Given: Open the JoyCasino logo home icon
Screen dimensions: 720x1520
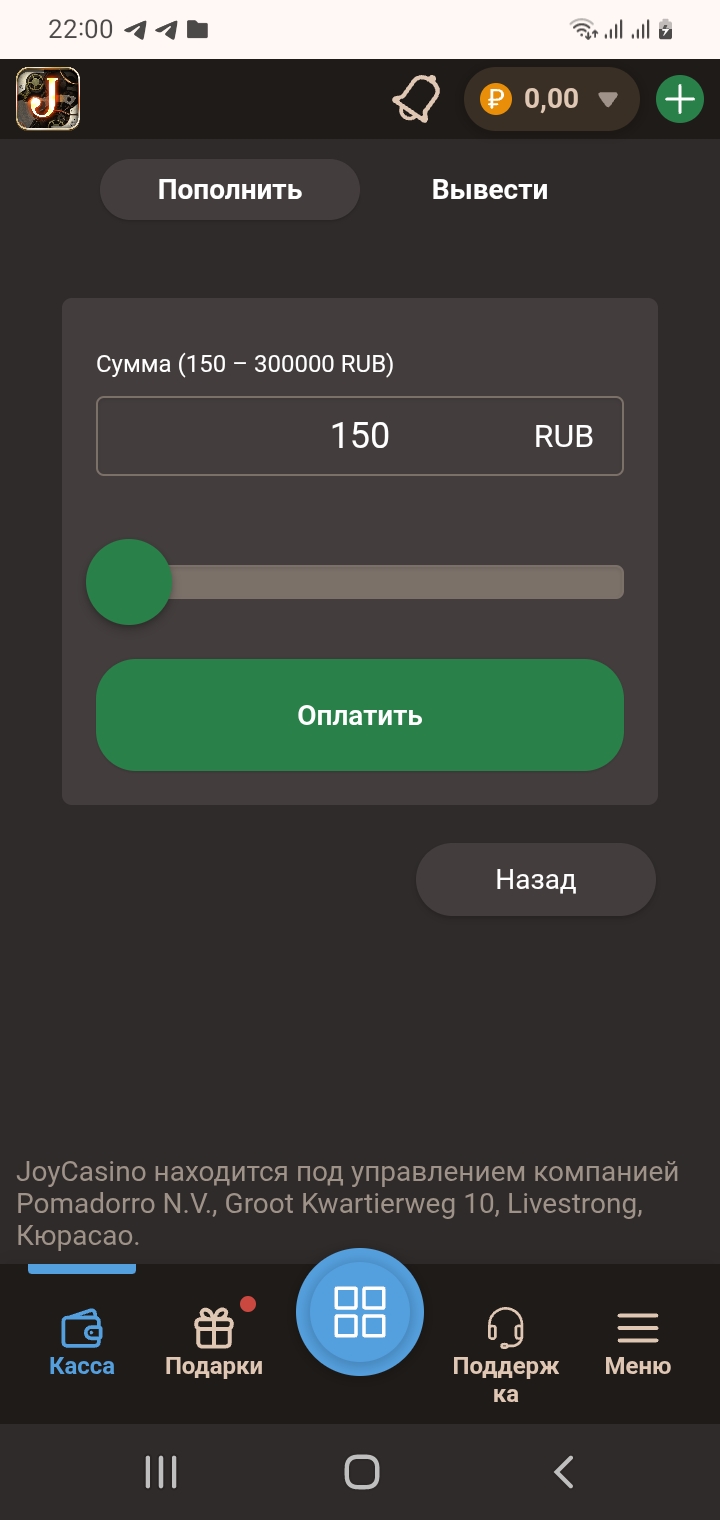Looking at the screenshot, I should point(48,98).
